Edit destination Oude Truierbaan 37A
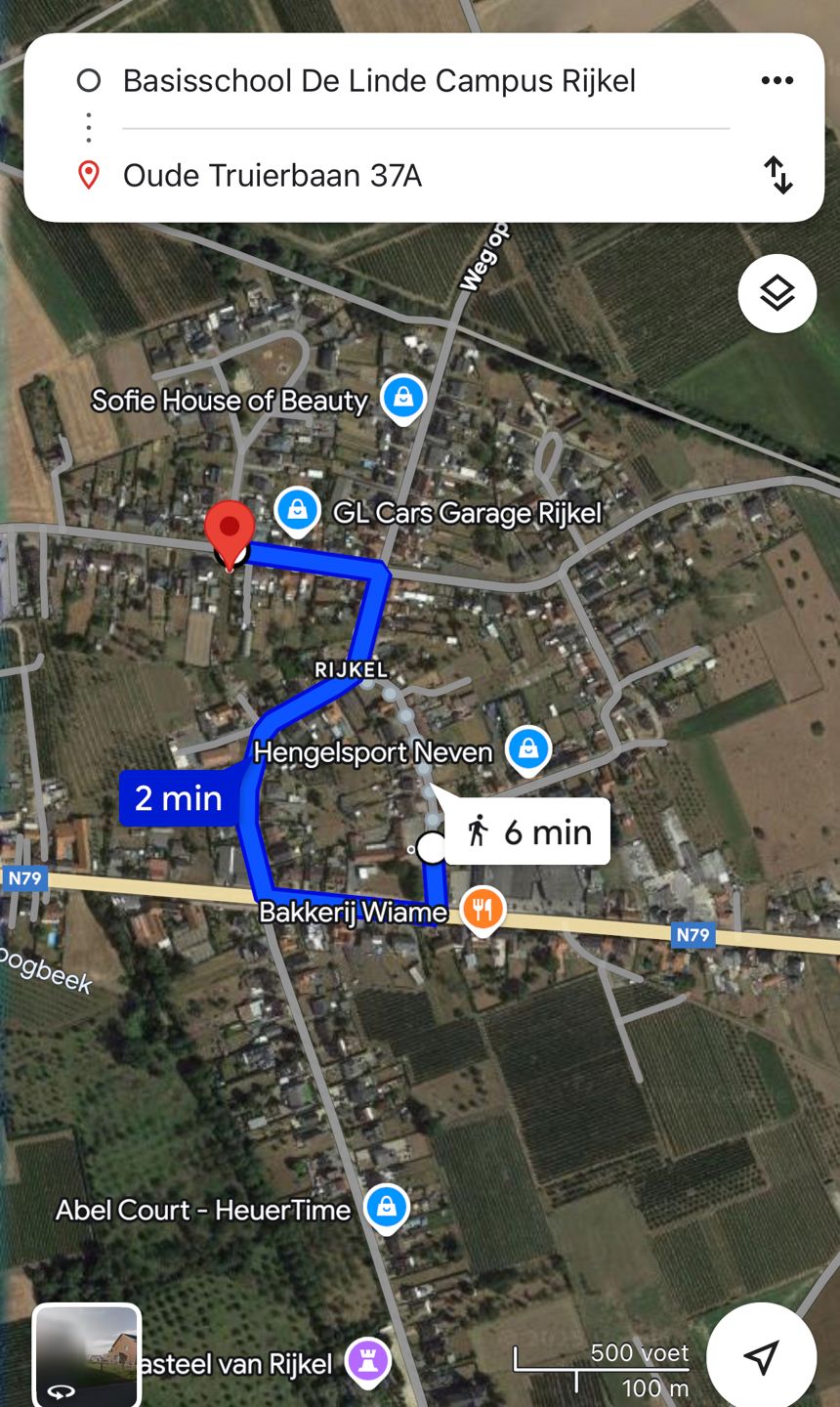 [273, 176]
